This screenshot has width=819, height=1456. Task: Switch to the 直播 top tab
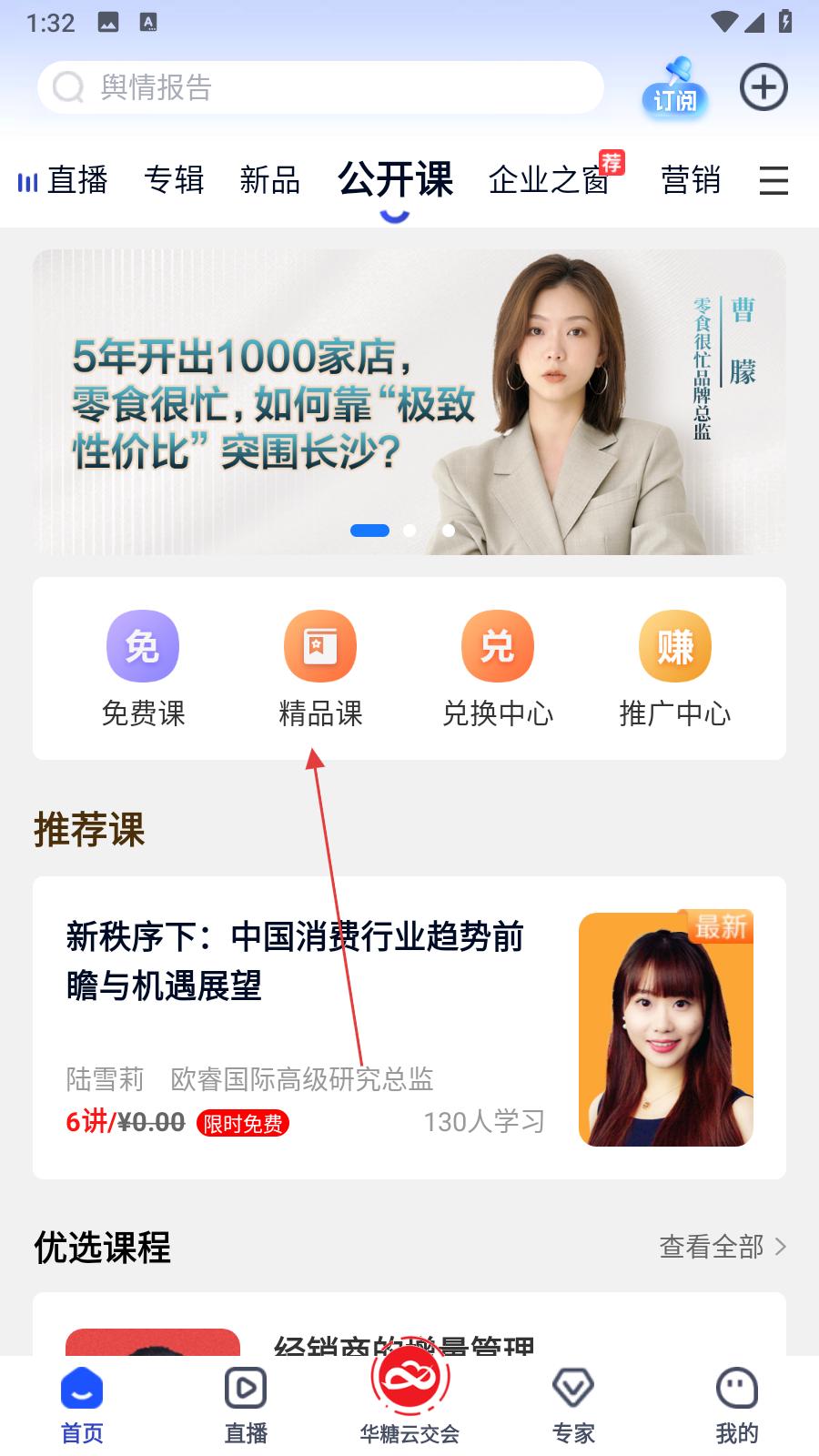tap(64, 180)
